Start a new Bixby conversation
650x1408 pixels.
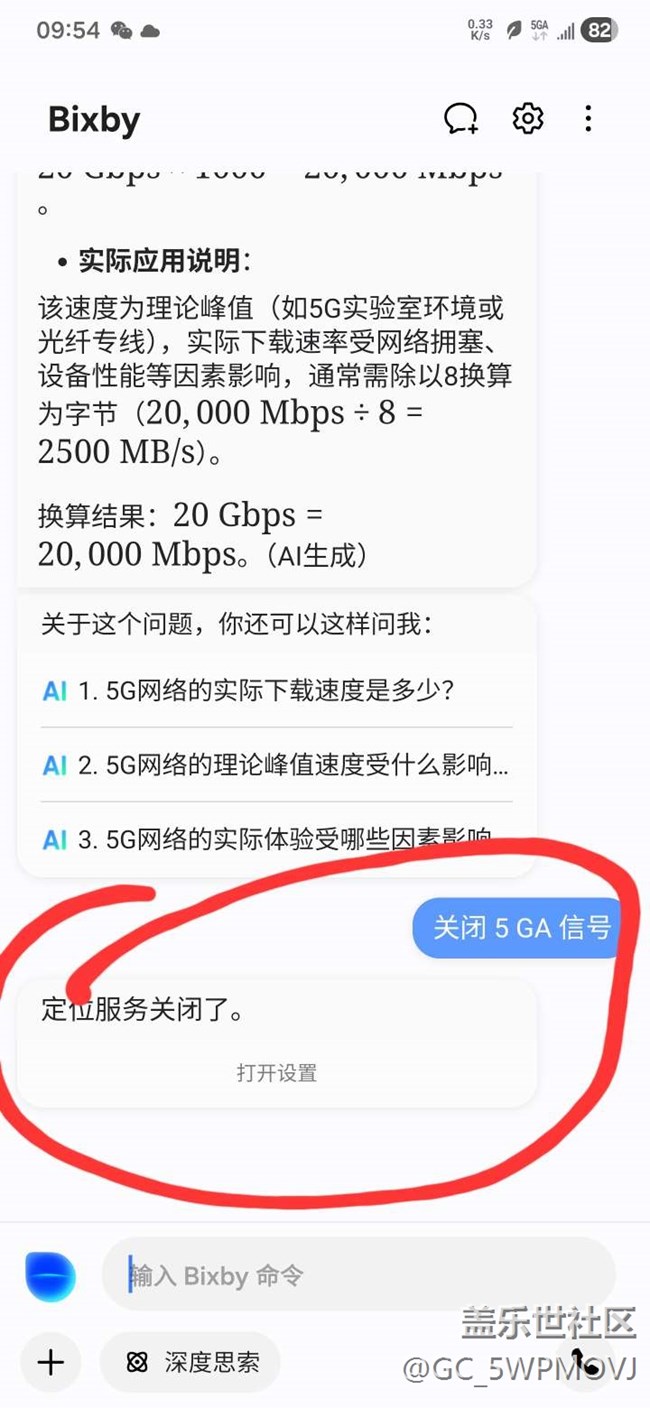461,119
